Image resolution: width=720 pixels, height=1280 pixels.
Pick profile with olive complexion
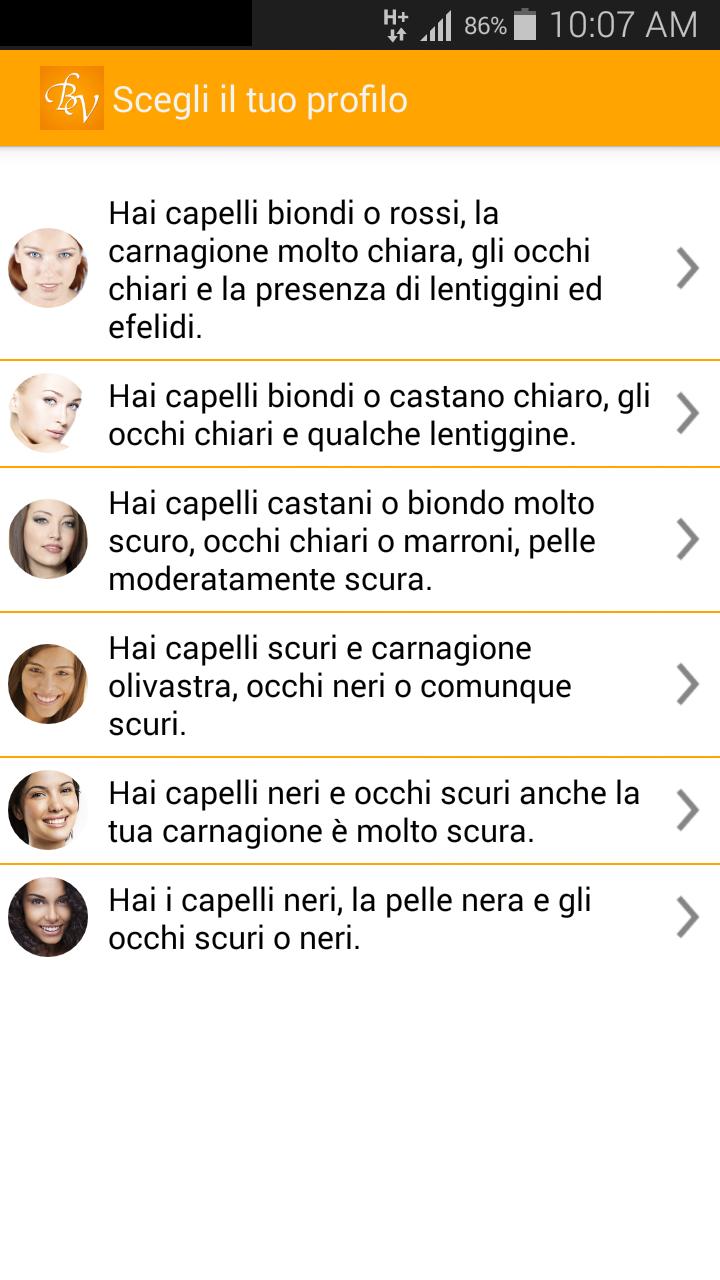click(x=360, y=685)
